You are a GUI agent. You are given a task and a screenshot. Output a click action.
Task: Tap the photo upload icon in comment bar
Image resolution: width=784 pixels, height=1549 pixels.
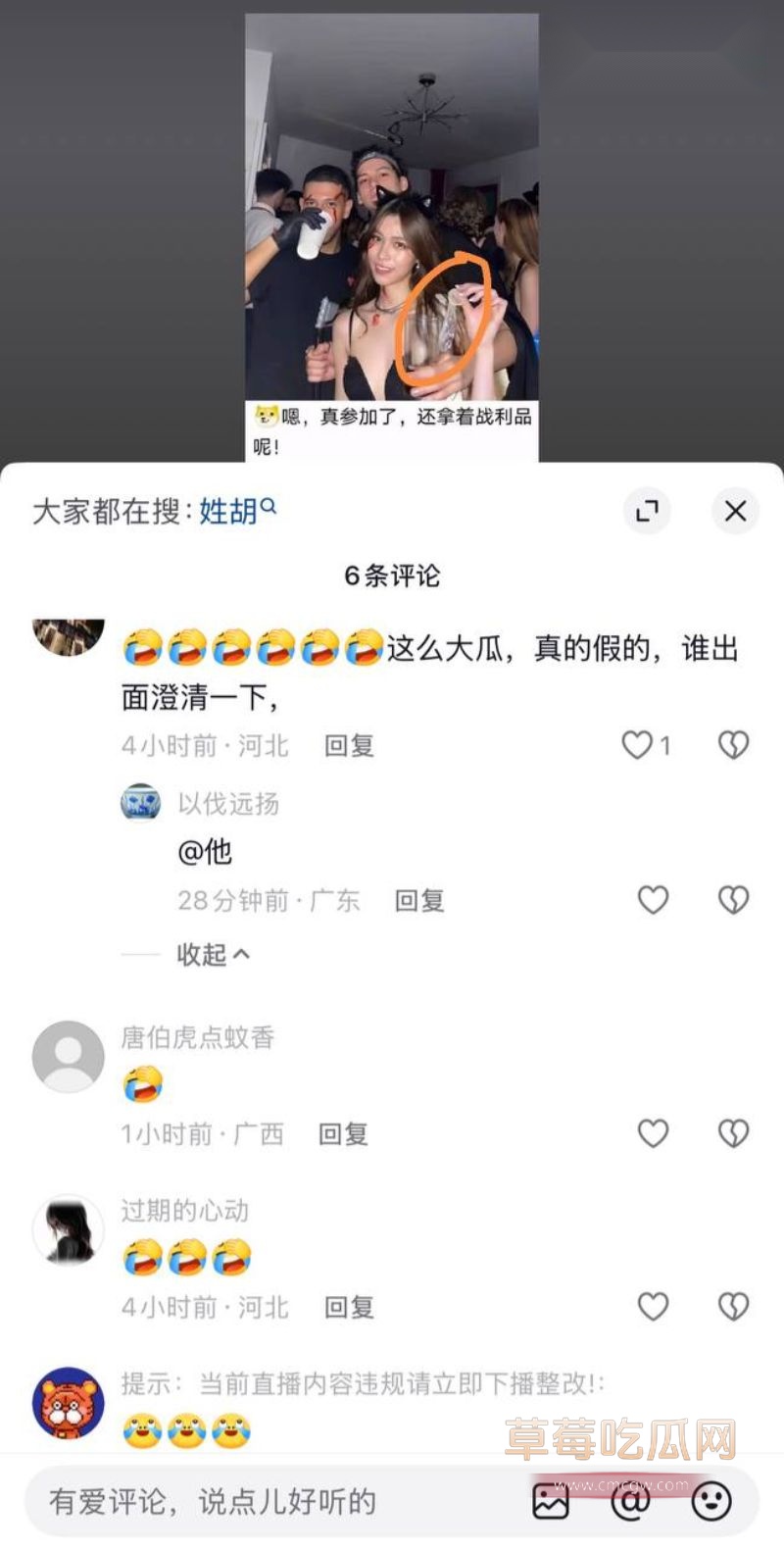coord(550,1501)
